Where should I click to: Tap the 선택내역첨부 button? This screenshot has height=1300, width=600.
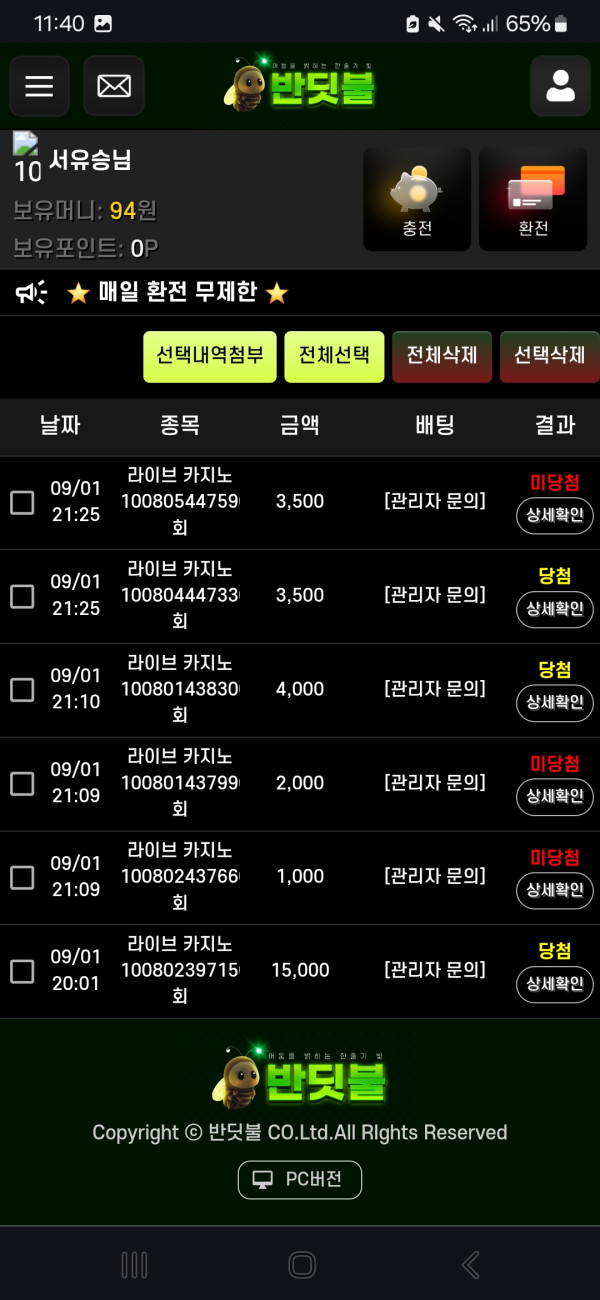(209, 356)
